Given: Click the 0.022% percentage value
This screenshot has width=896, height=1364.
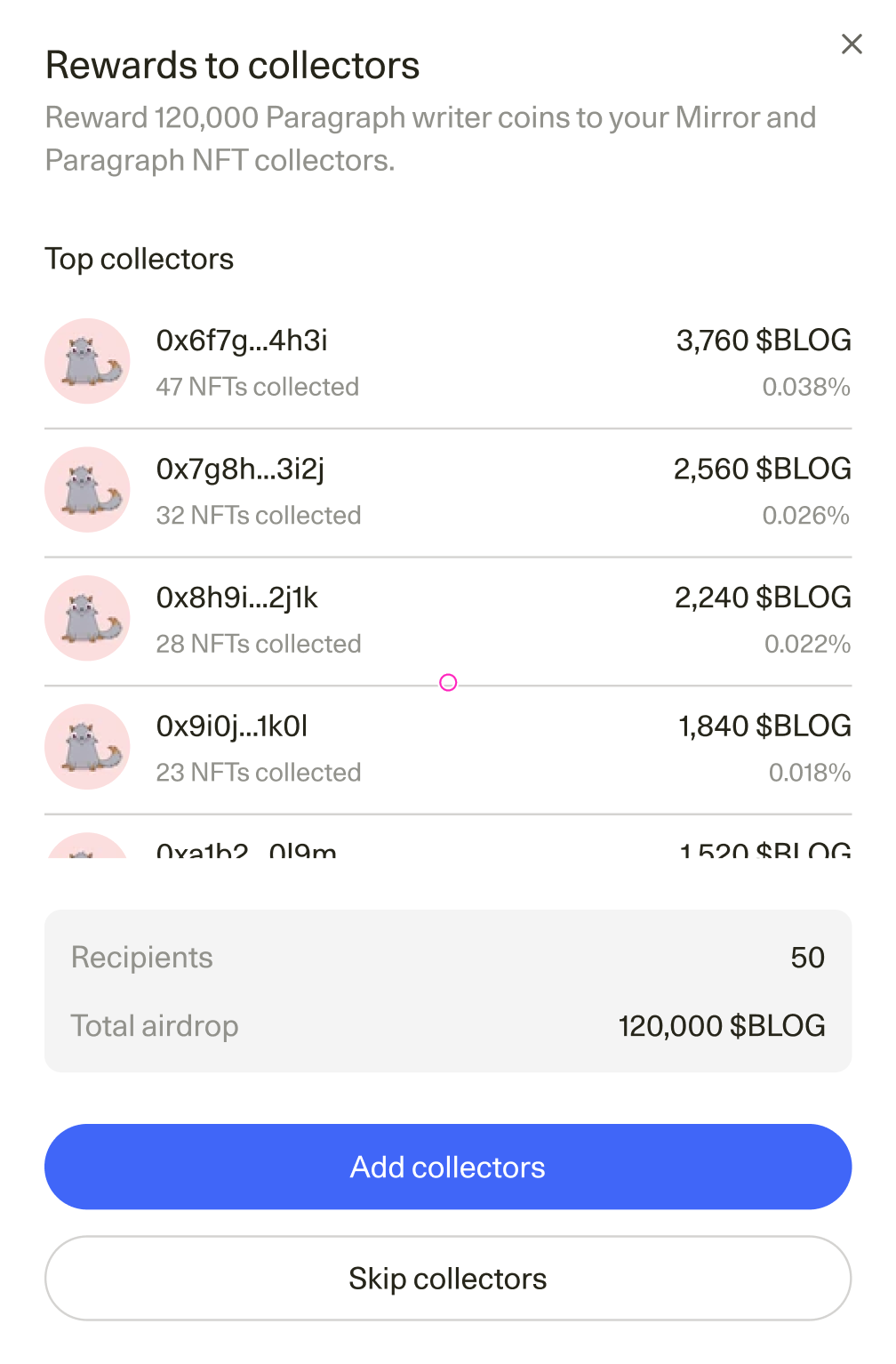Looking at the screenshot, I should click(x=805, y=644).
